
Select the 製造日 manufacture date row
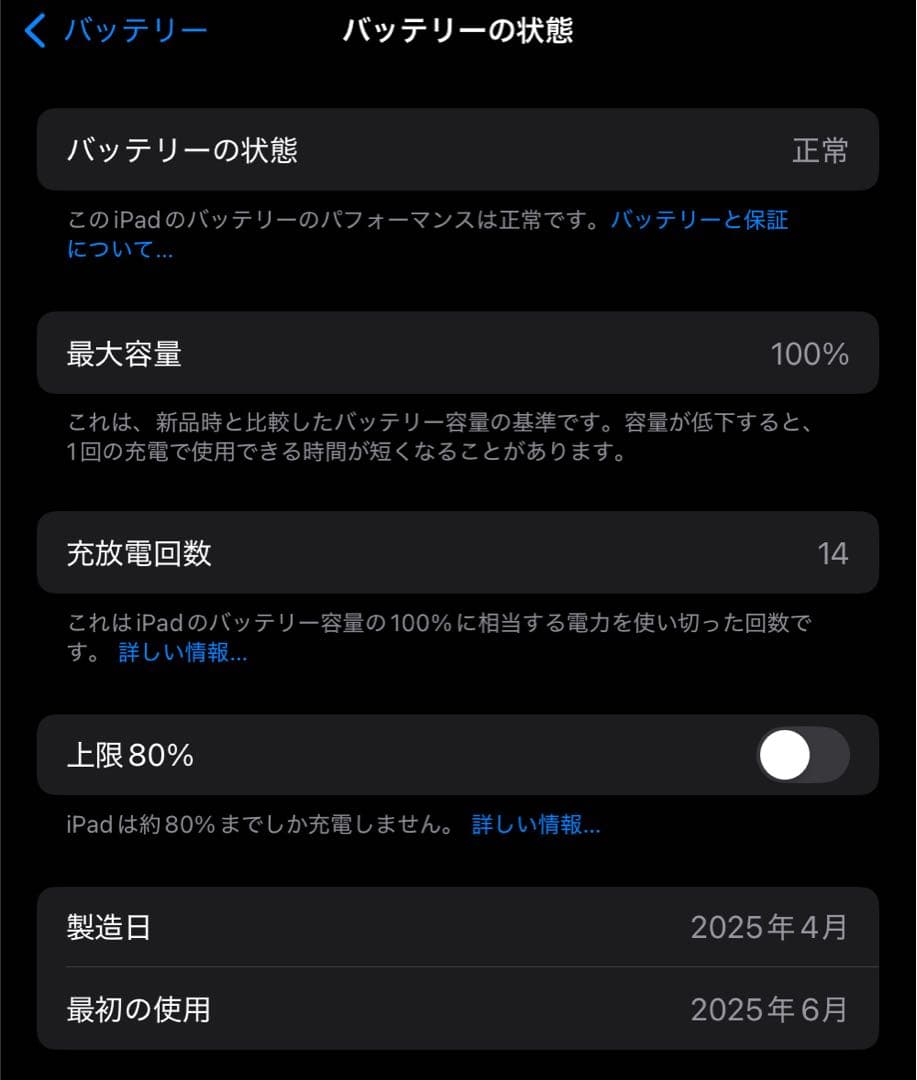pyautogui.click(x=458, y=927)
